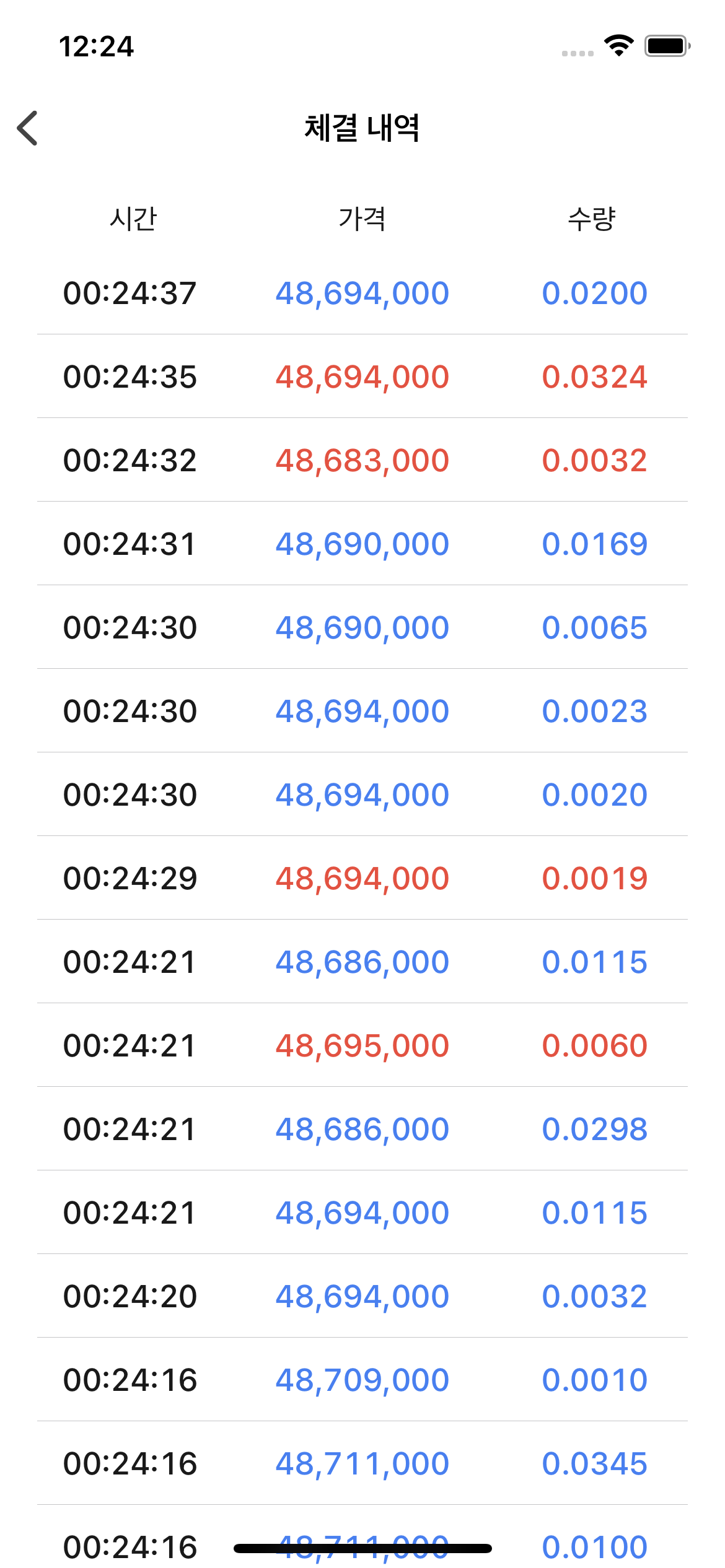Image resolution: width=725 pixels, height=1568 pixels.
Task: Select the 00:24:37 trade row
Action: click(x=362, y=292)
